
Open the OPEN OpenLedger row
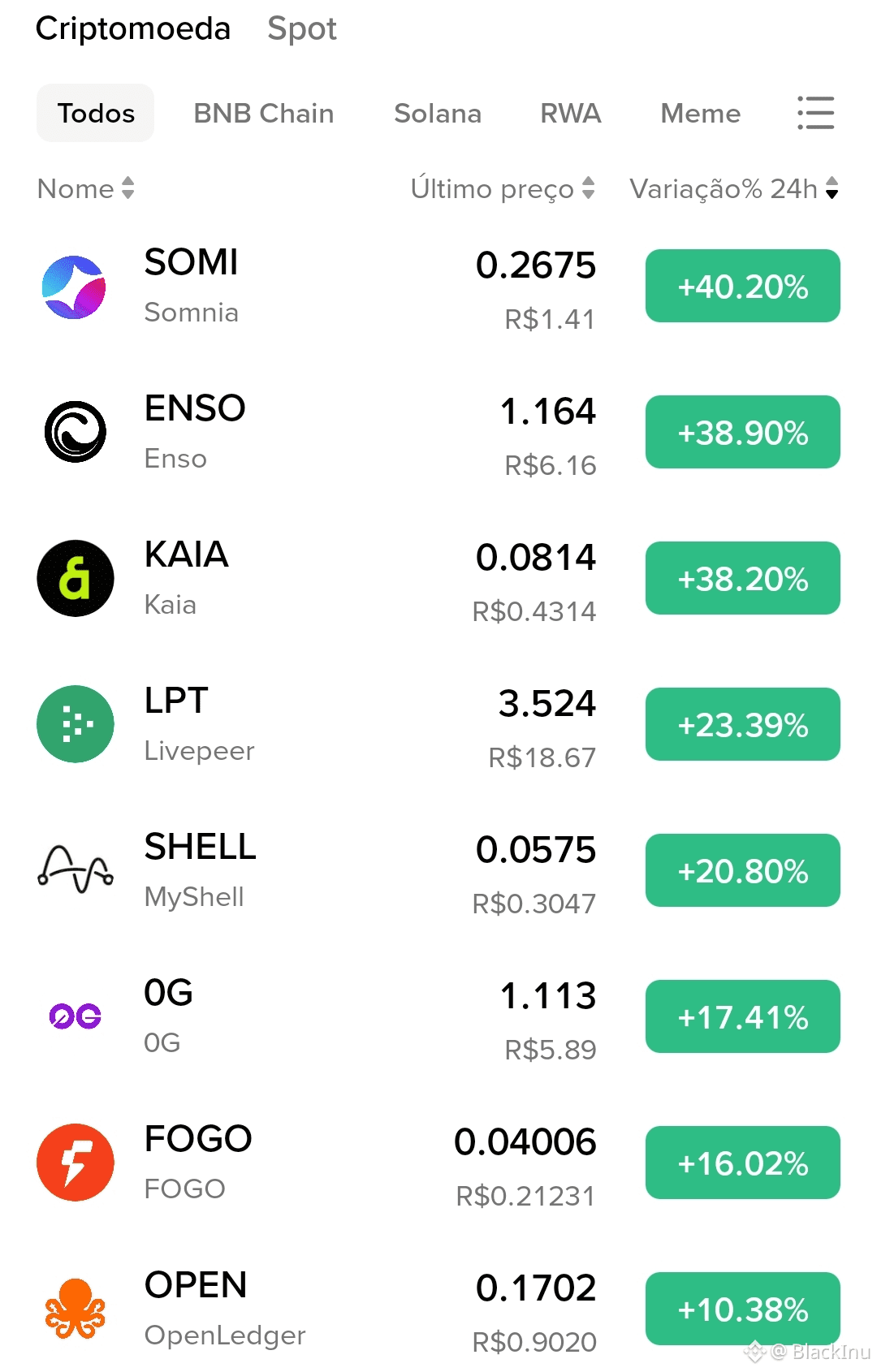(x=325, y=1309)
